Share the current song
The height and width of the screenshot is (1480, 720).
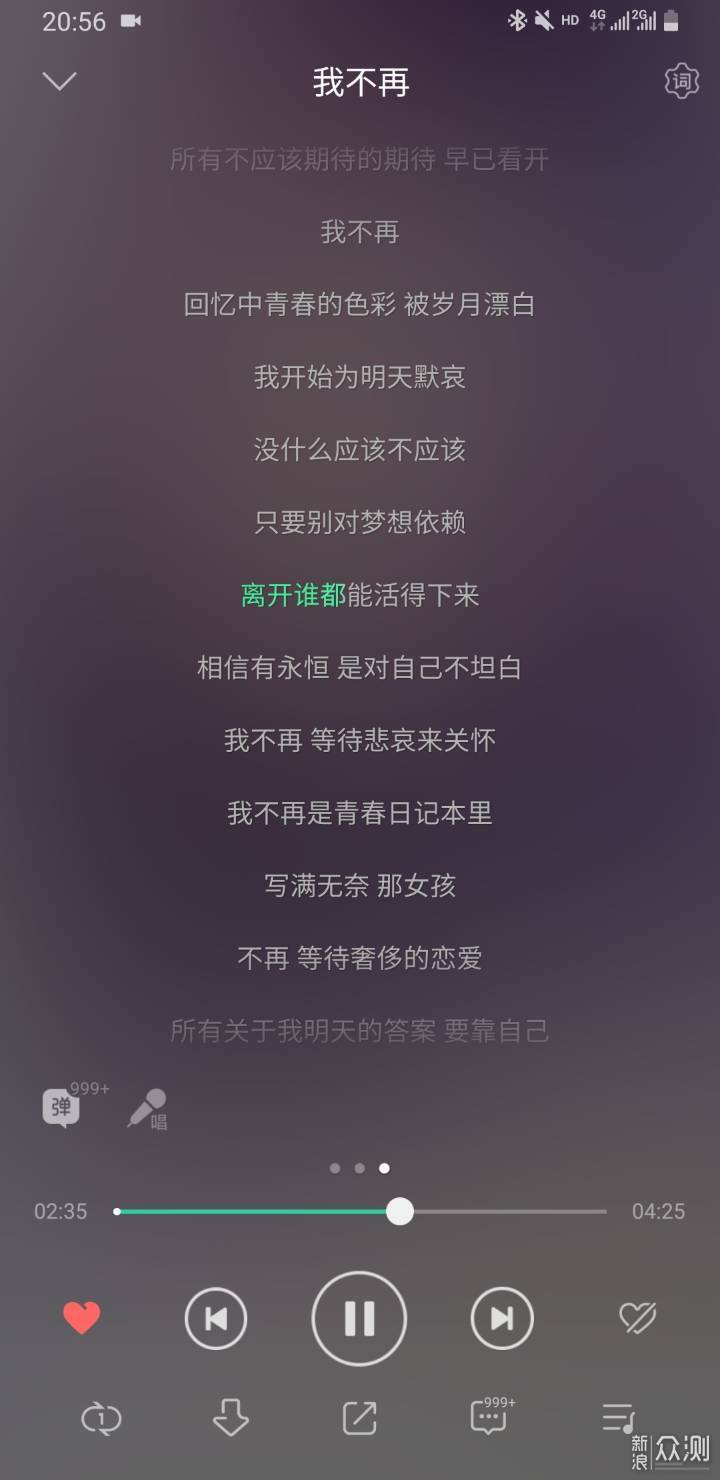click(359, 1418)
